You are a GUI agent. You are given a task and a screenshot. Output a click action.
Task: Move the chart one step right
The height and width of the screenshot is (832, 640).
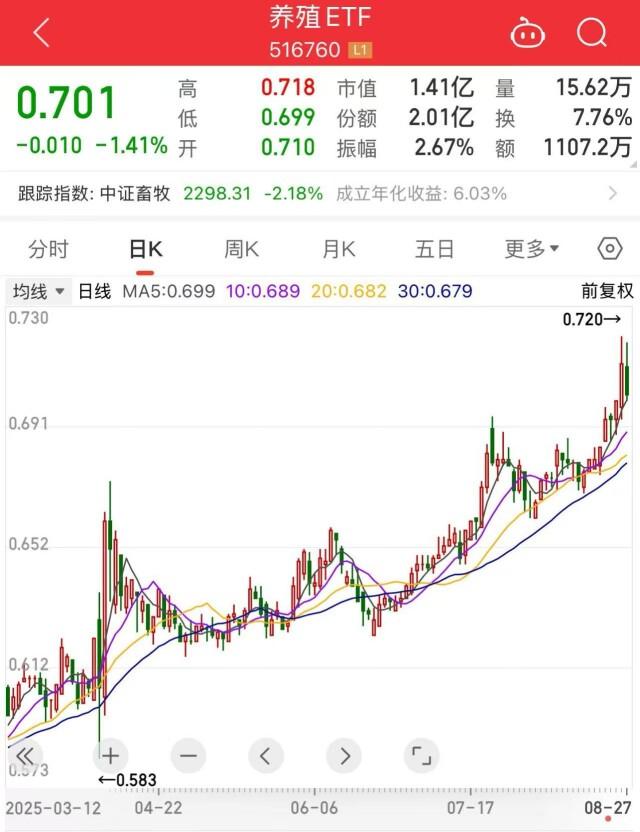[344, 755]
